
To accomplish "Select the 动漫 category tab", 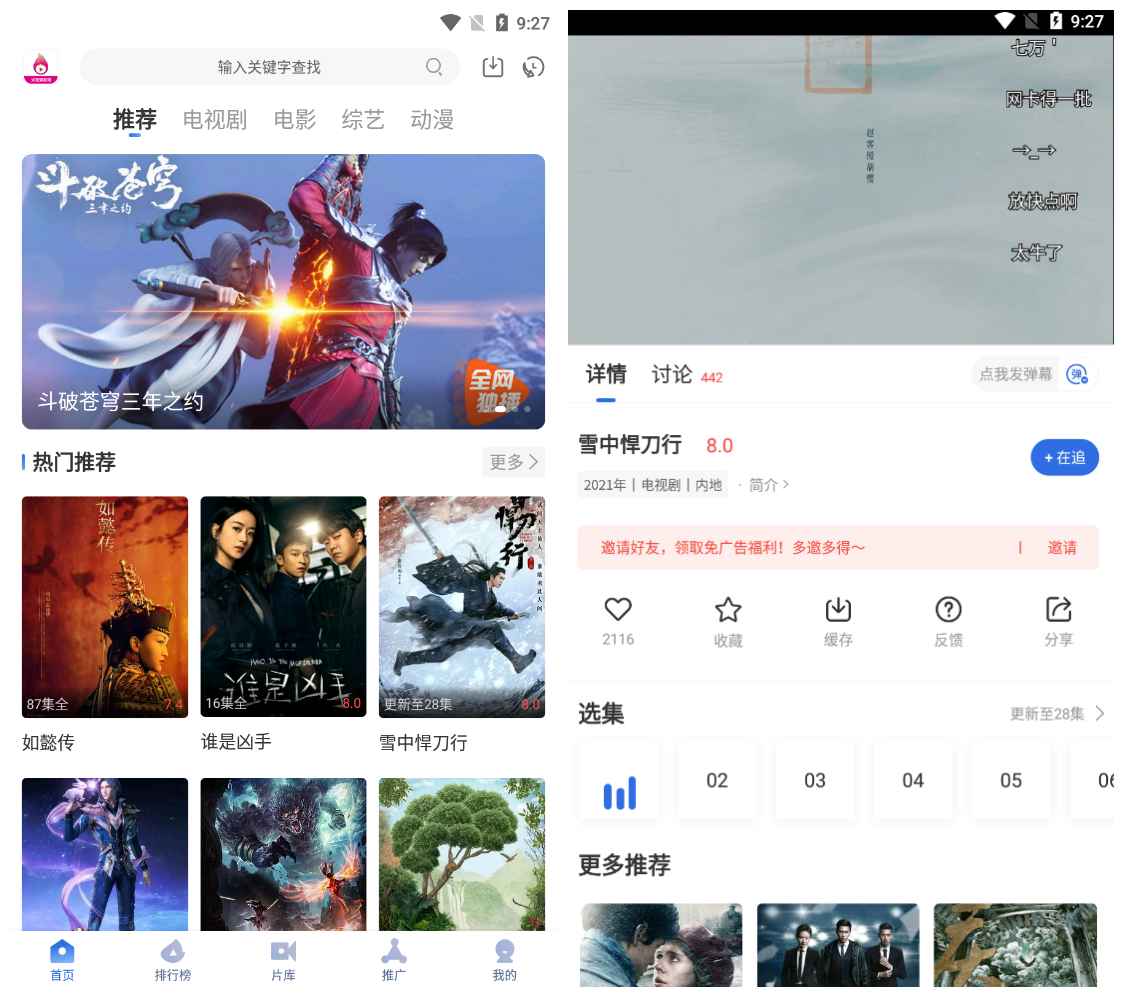I will click(432, 120).
